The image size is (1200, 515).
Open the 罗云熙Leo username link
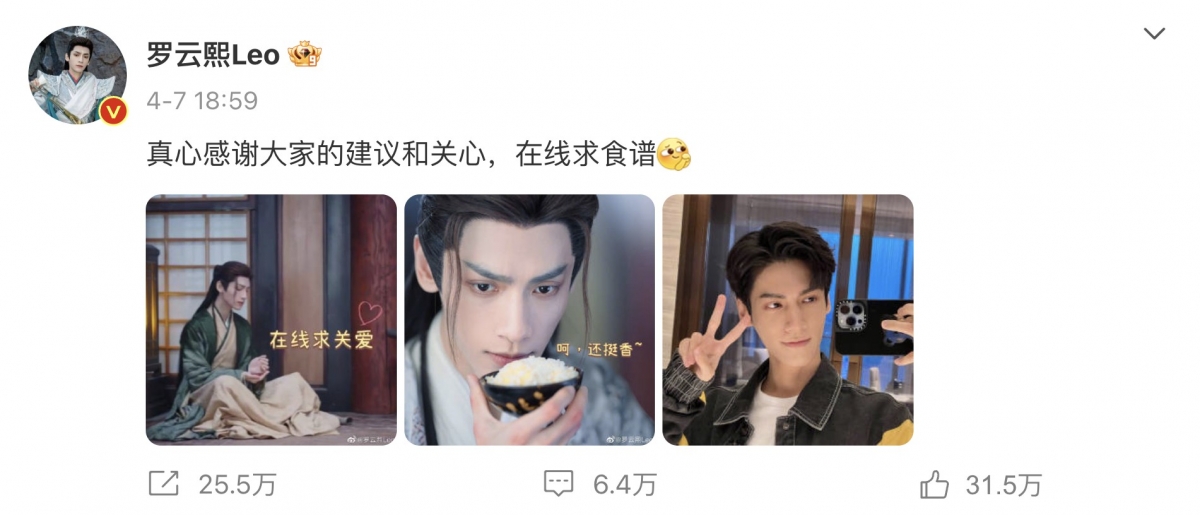pyautogui.click(x=213, y=56)
